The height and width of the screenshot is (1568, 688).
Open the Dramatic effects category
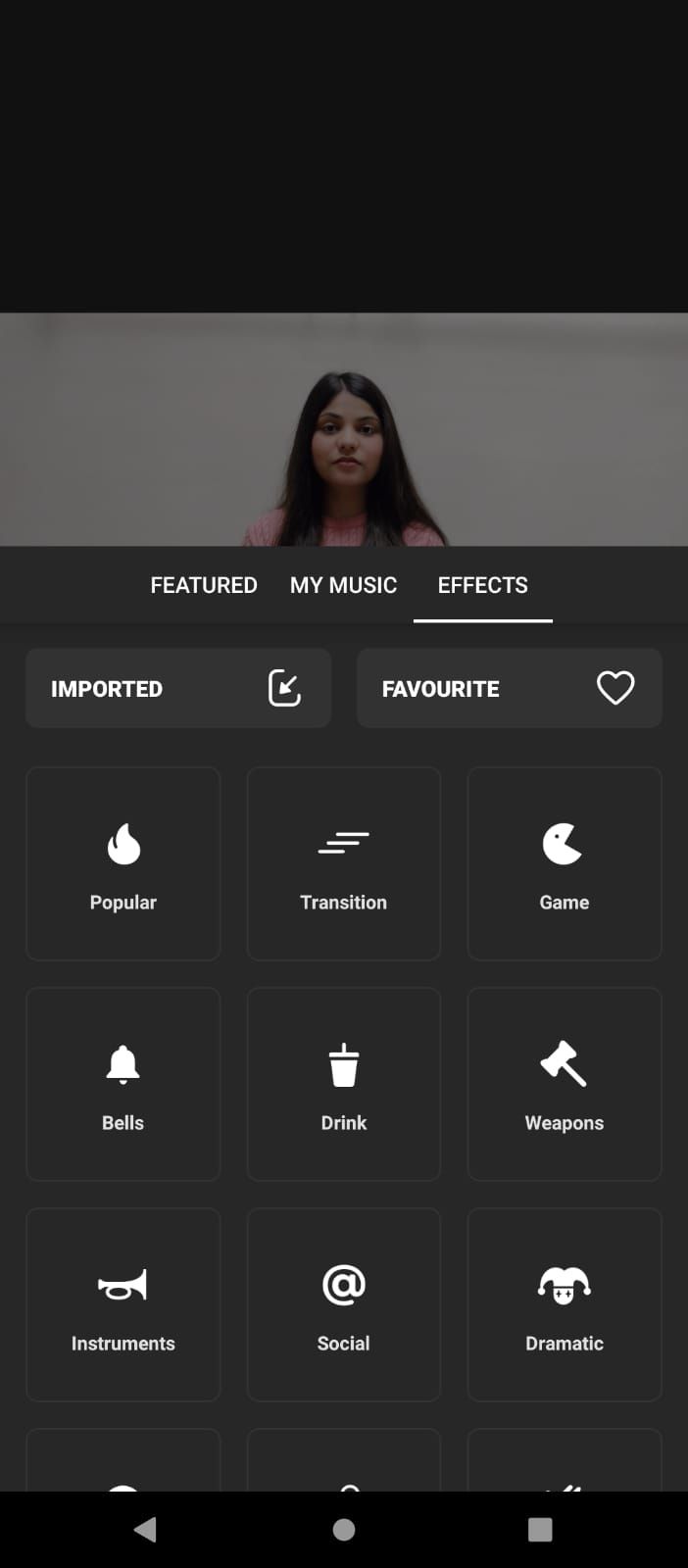pyautogui.click(x=565, y=1304)
